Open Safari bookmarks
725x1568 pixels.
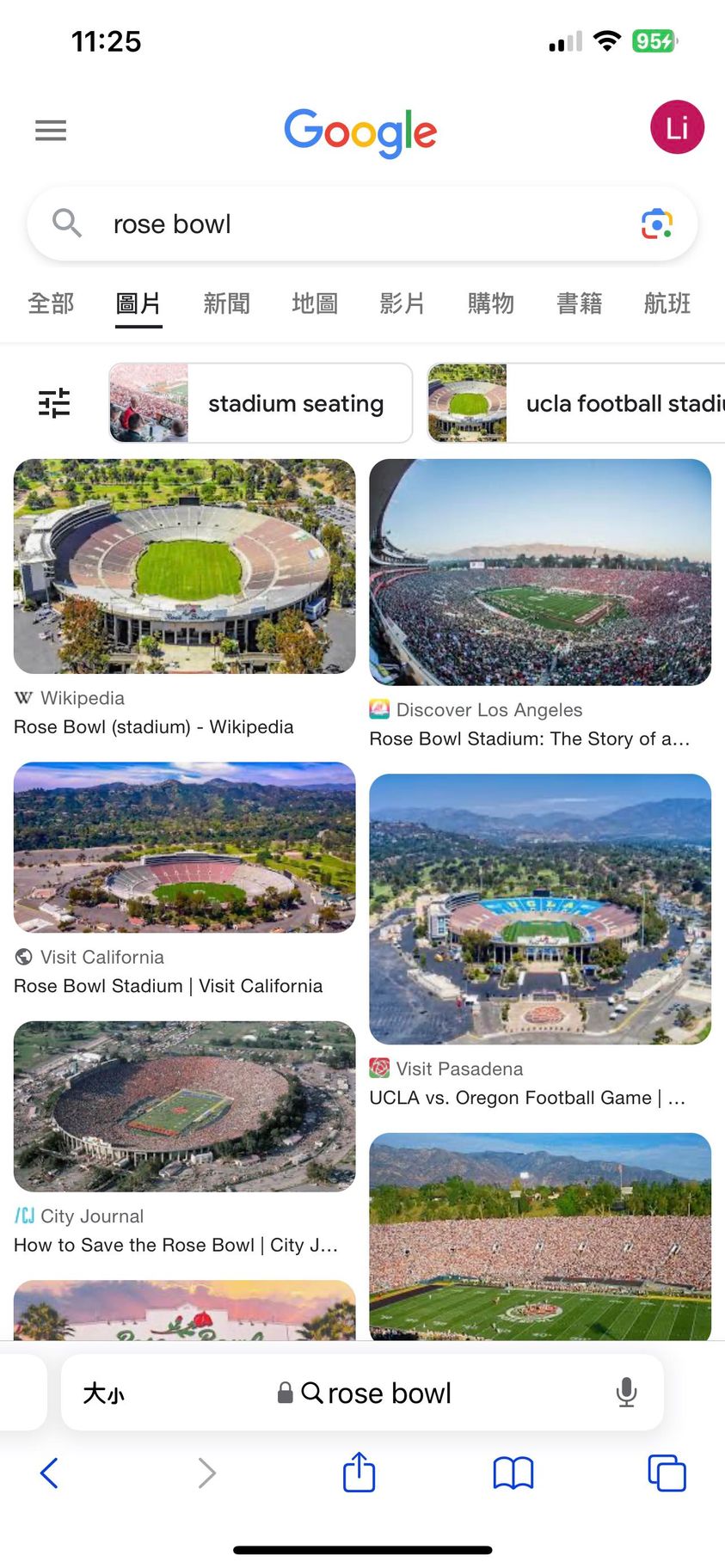point(513,1473)
